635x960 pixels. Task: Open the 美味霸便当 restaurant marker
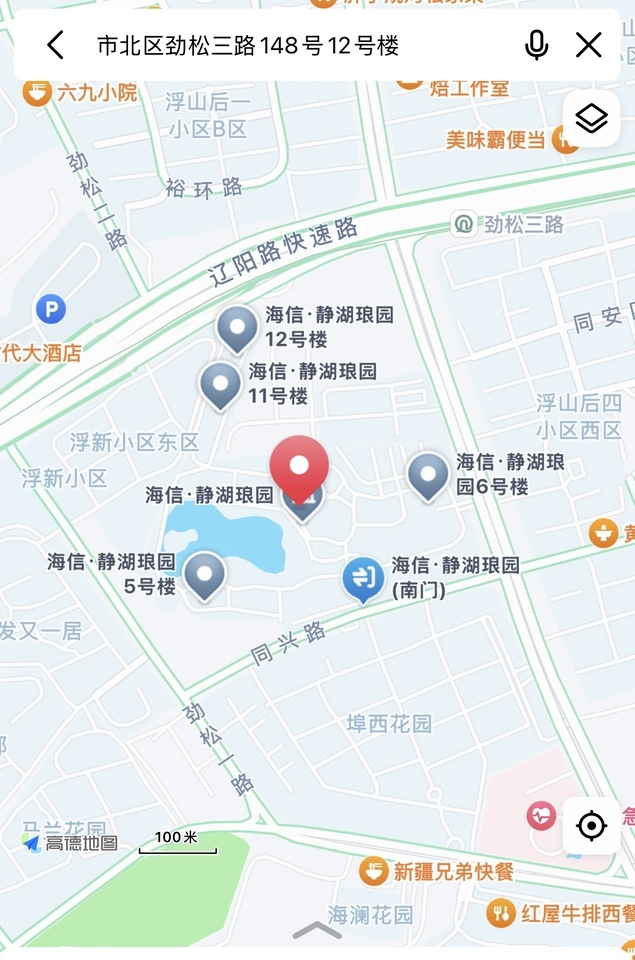[x=566, y=139]
